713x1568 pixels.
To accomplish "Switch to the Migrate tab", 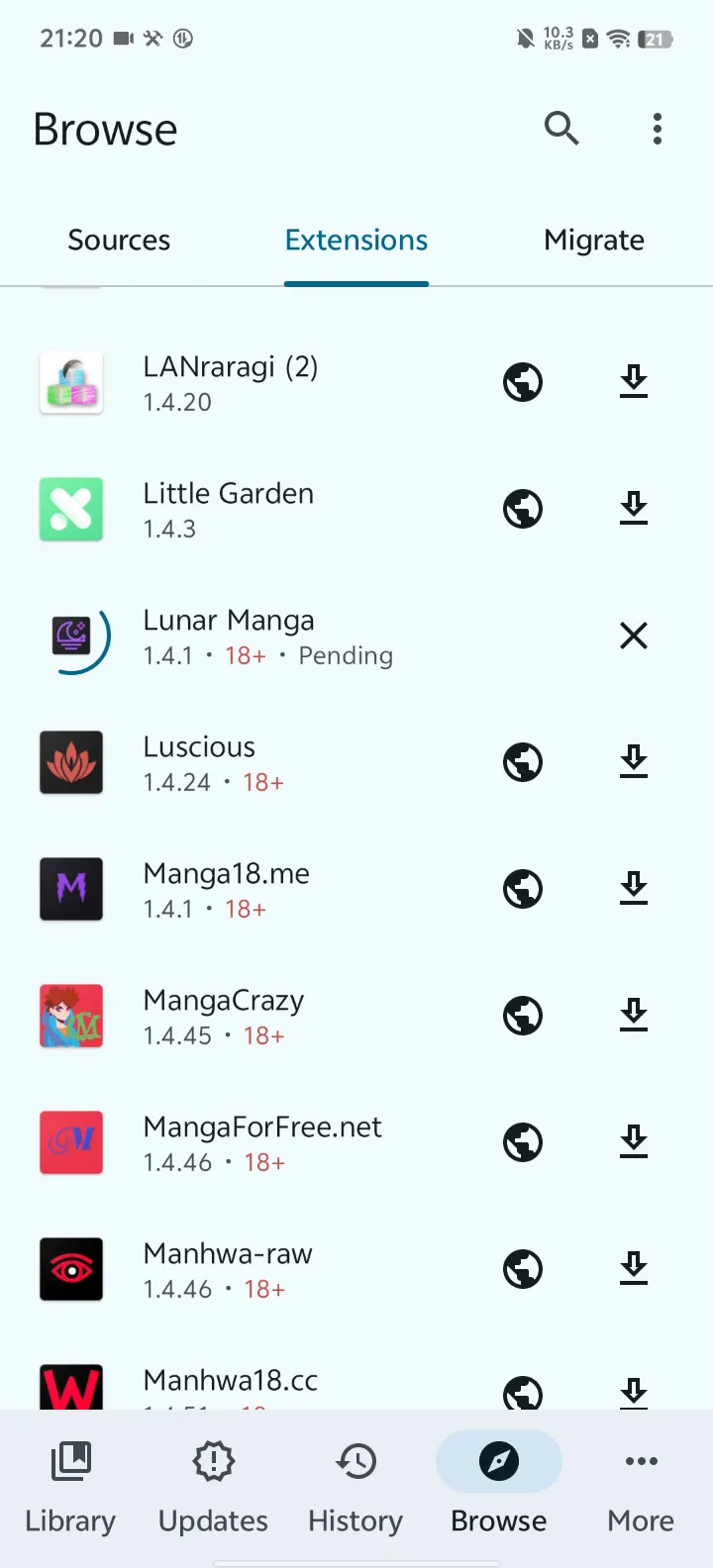I will coord(594,240).
